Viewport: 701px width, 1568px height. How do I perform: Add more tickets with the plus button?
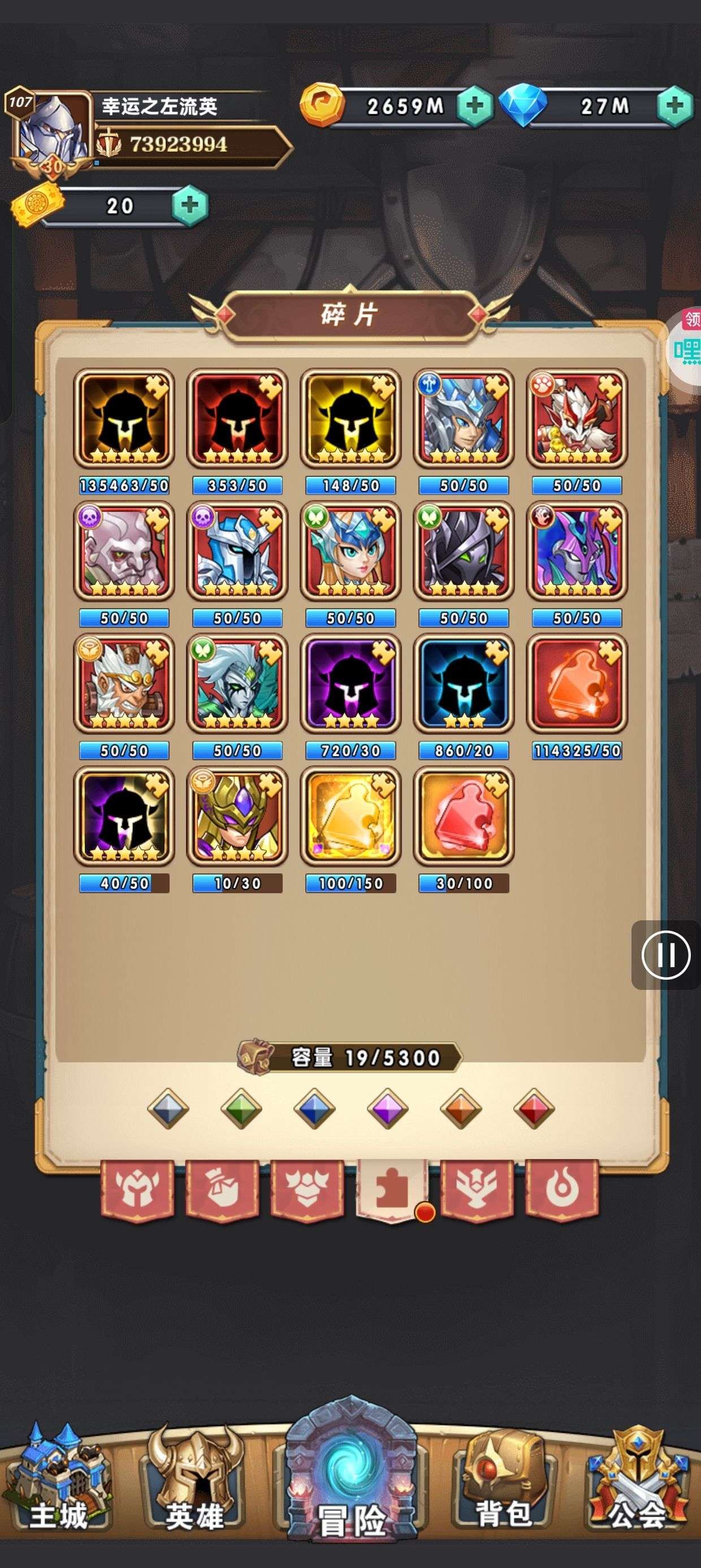coord(190,205)
